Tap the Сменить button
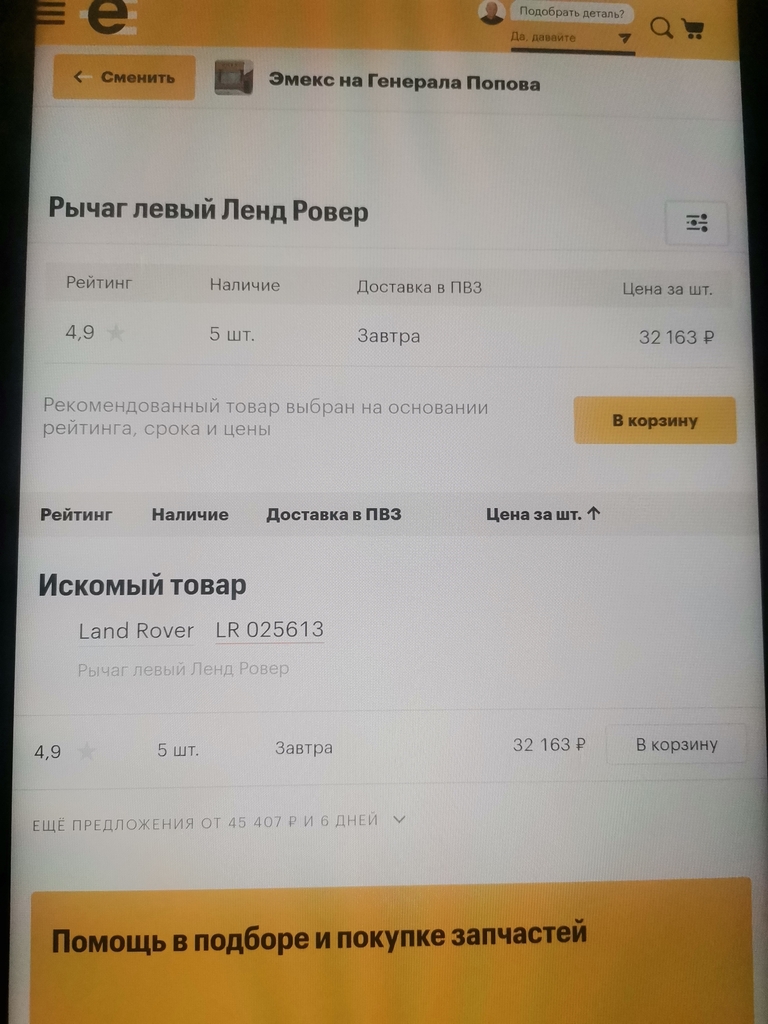Viewport: 768px width, 1024px height. click(124, 77)
